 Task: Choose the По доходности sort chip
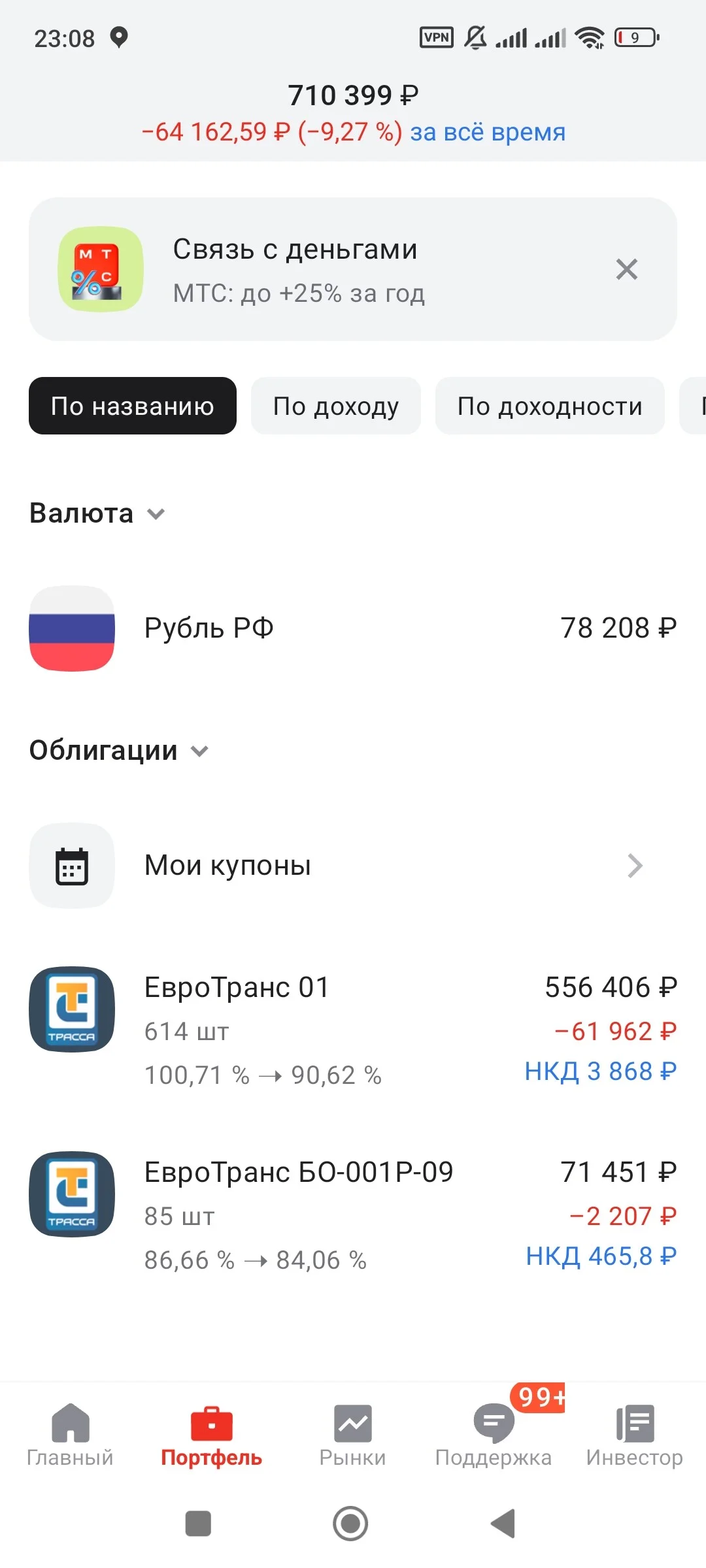(x=550, y=406)
